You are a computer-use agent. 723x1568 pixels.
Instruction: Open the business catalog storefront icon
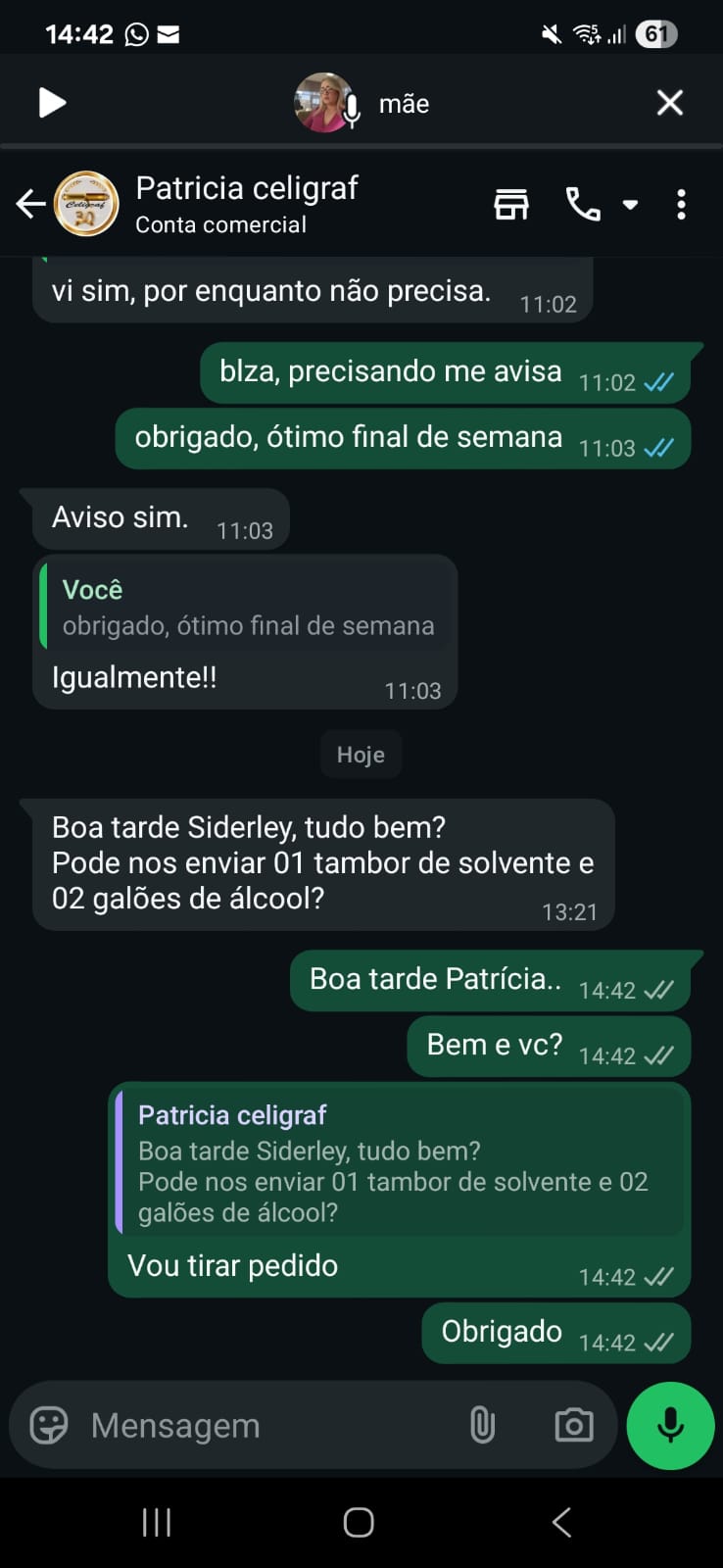[x=511, y=205]
